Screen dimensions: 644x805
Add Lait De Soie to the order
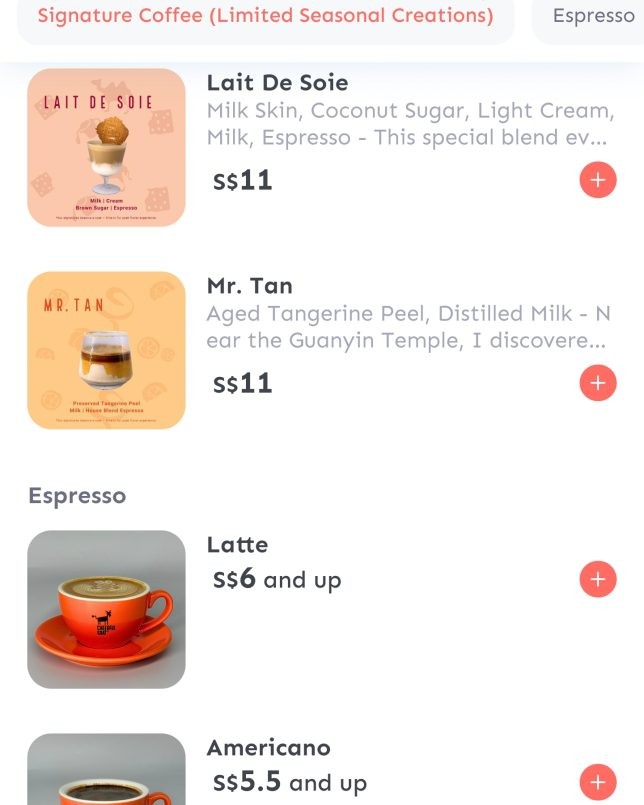click(x=597, y=180)
